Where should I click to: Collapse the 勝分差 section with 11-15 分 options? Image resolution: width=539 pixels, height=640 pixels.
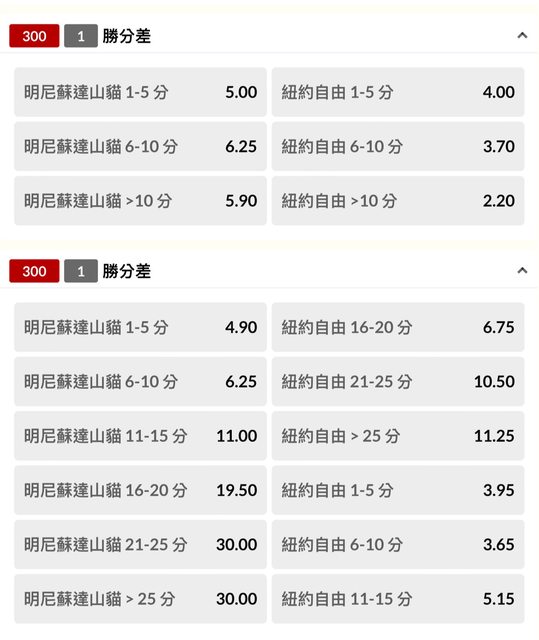522,271
